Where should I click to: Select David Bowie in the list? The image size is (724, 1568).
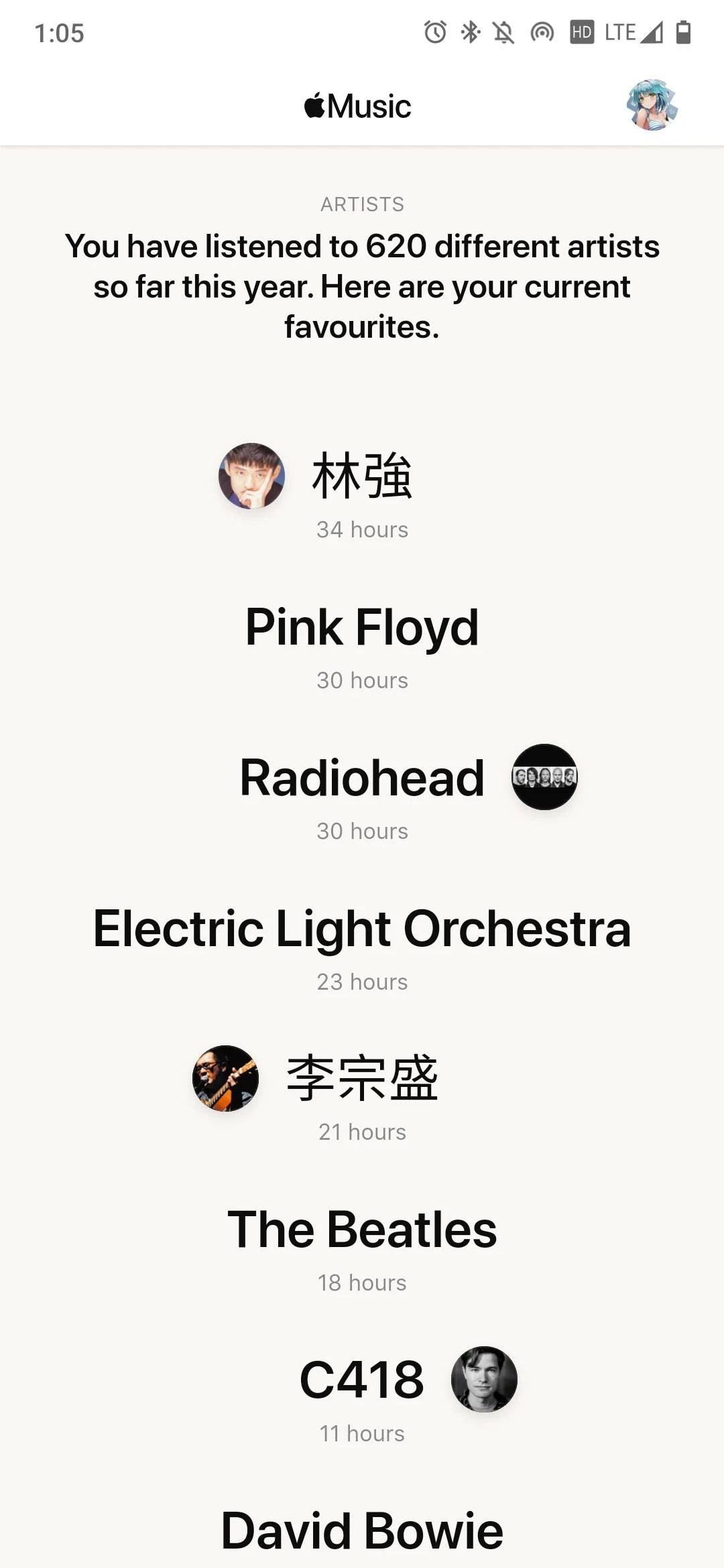pyautogui.click(x=362, y=1531)
